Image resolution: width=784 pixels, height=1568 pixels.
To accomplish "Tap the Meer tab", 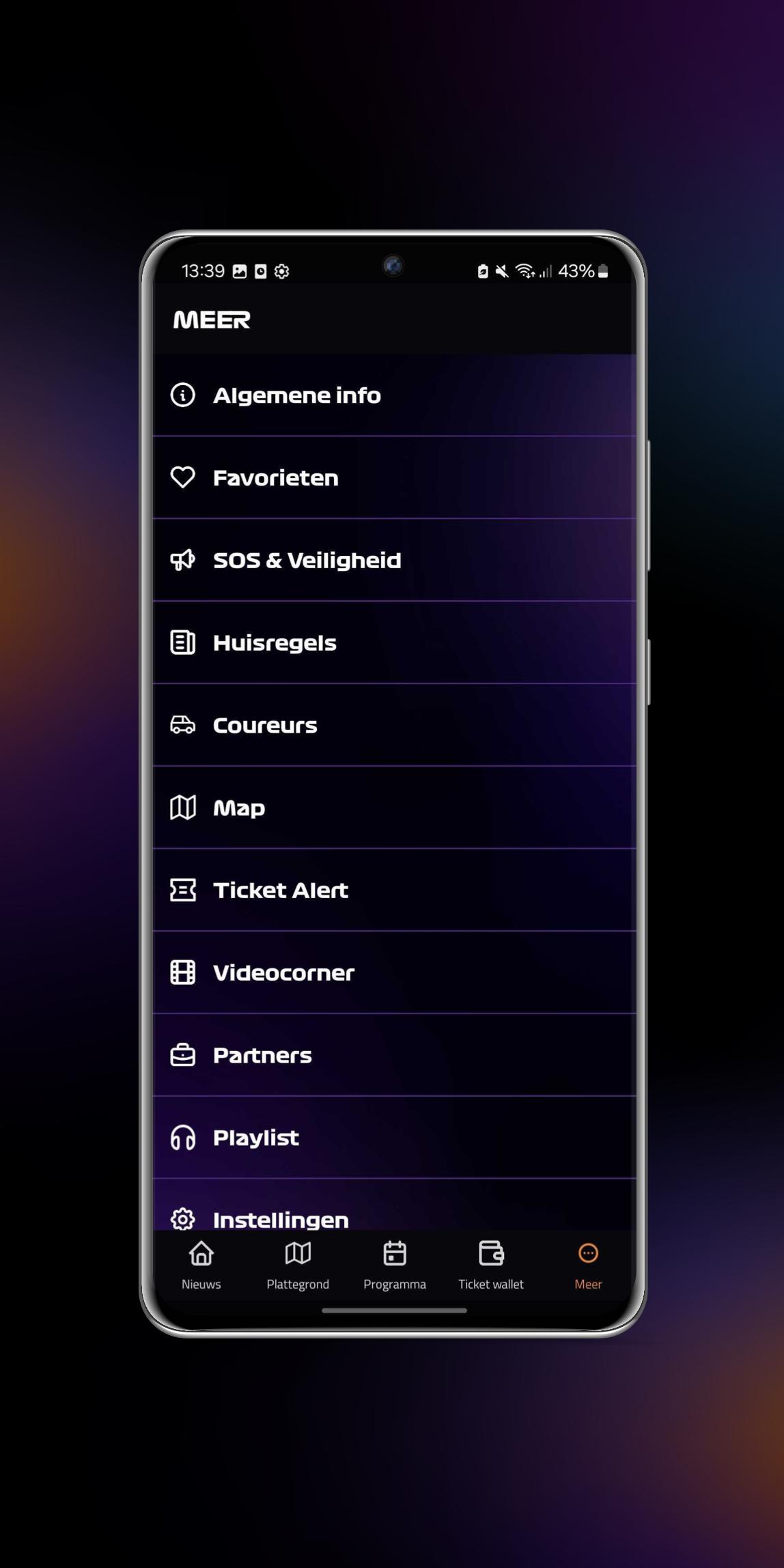I will [x=588, y=1266].
